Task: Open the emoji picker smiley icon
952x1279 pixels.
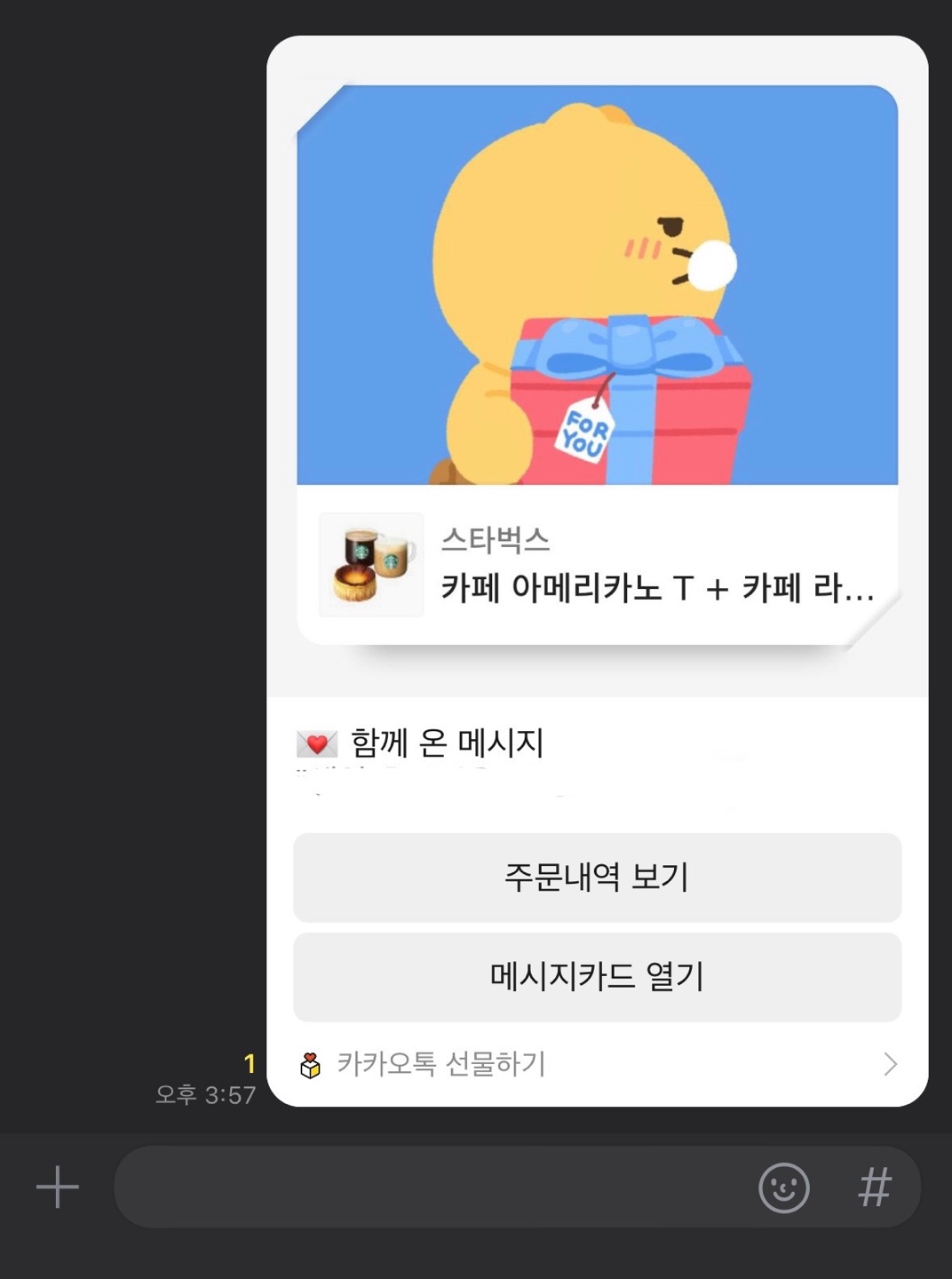Action: pos(785,1187)
